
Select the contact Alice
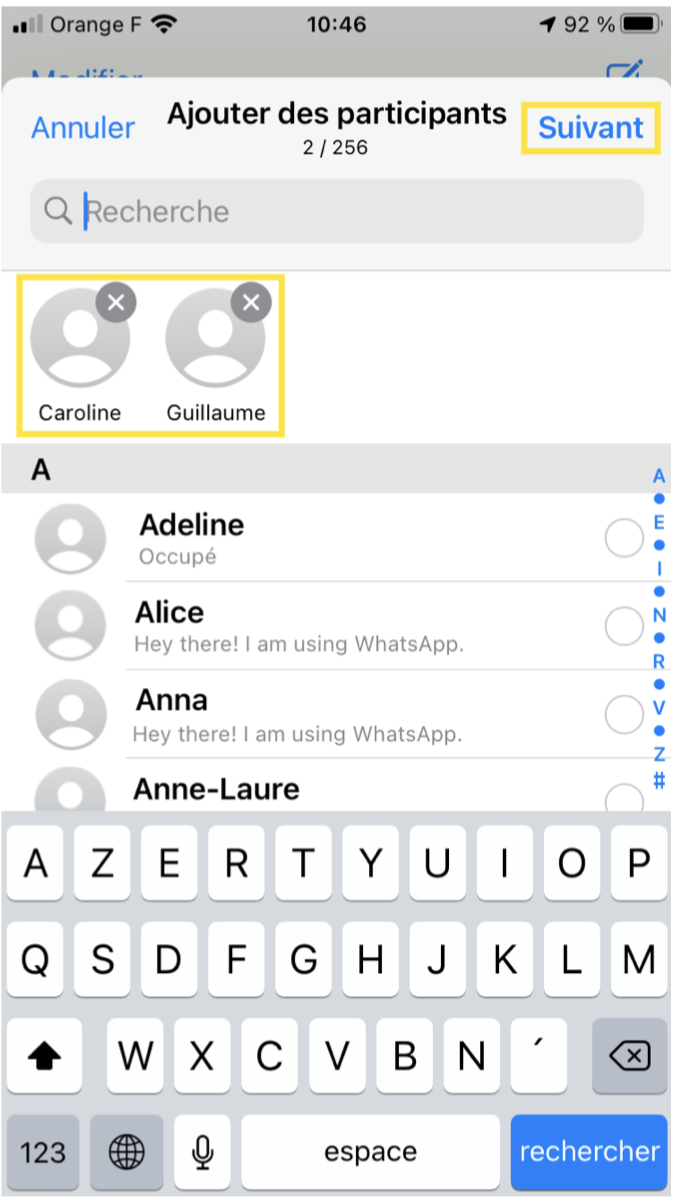337,626
